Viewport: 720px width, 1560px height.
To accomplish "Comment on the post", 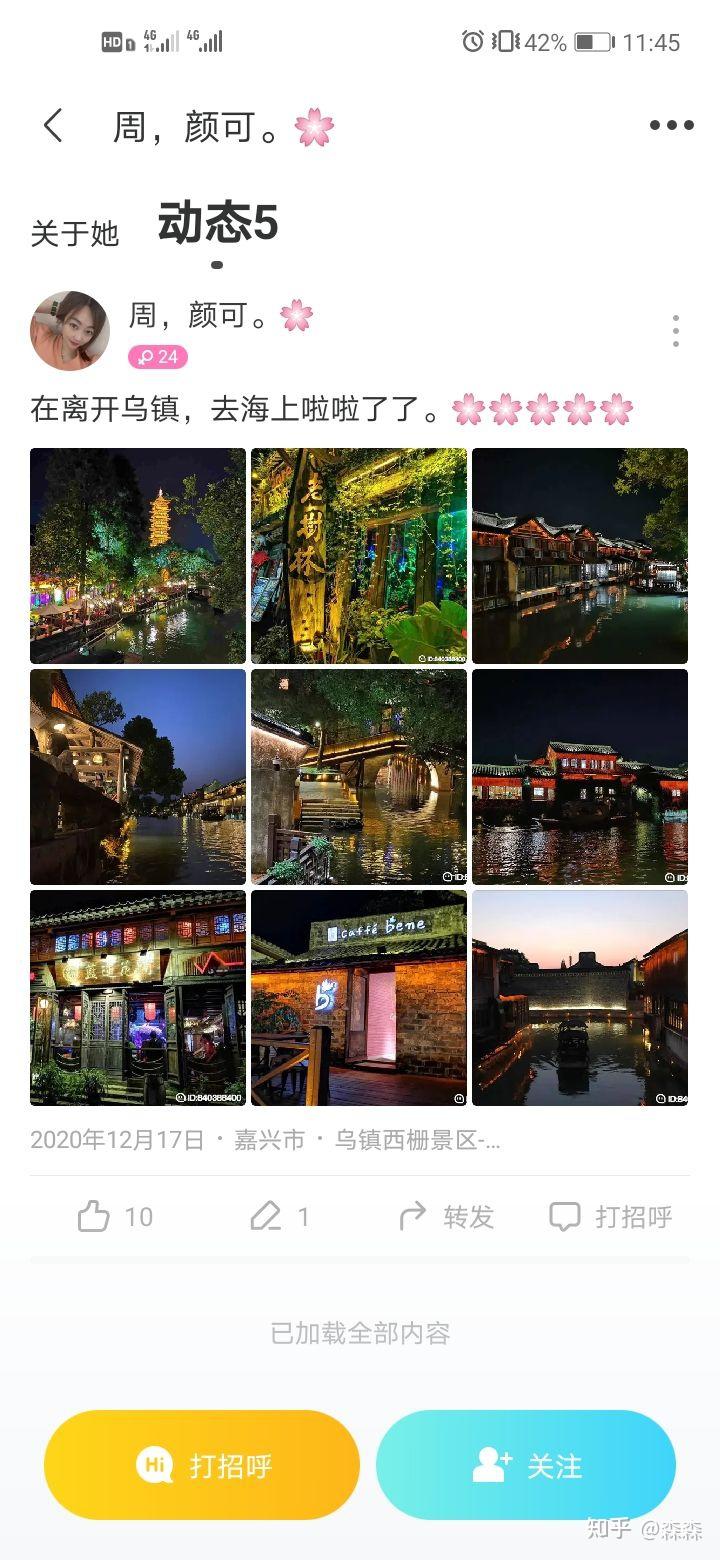I will 280,1216.
